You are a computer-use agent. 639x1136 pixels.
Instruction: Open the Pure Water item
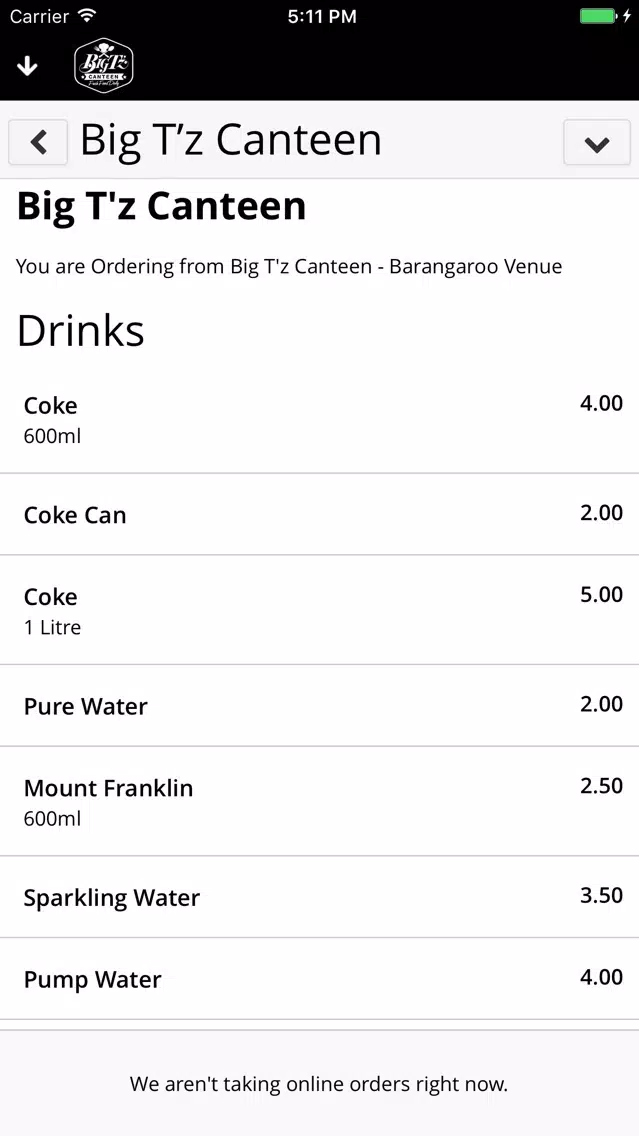pyautogui.click(x=320, y=706)
